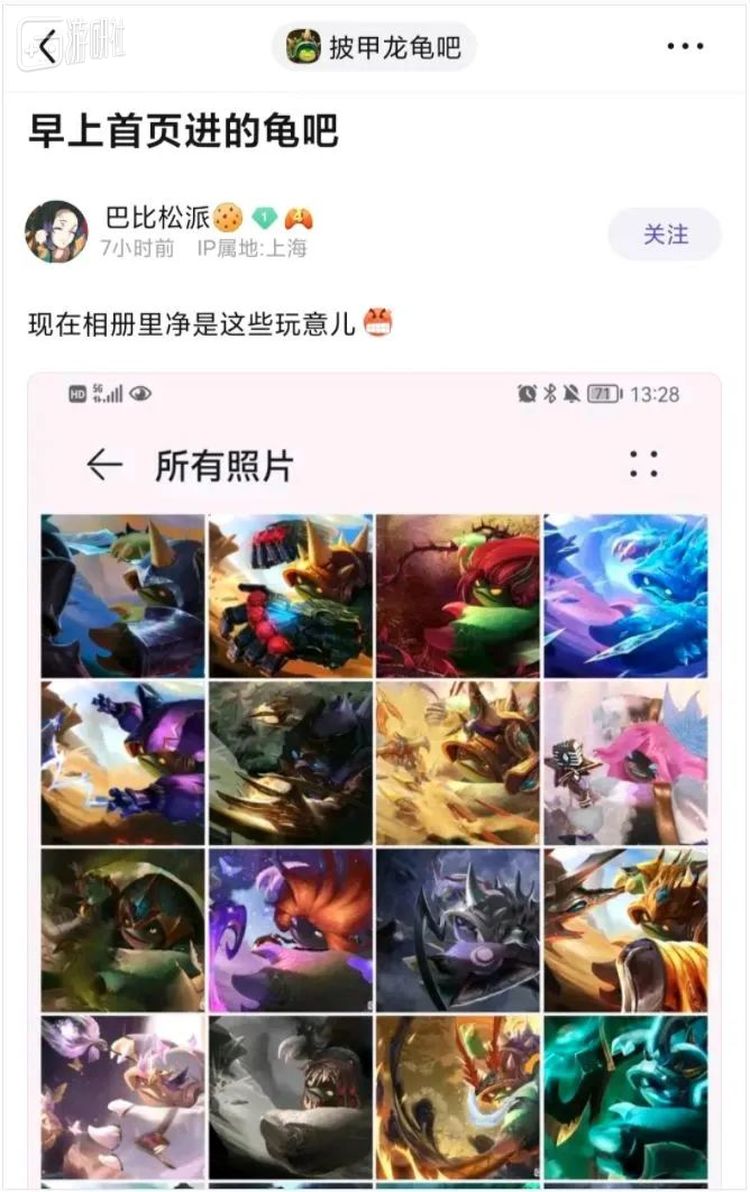Image resolution: width=750 pixels, height=1192 pixels.
Task: Open 巴比松派's profile avatar
Action: tap(56, 231)
